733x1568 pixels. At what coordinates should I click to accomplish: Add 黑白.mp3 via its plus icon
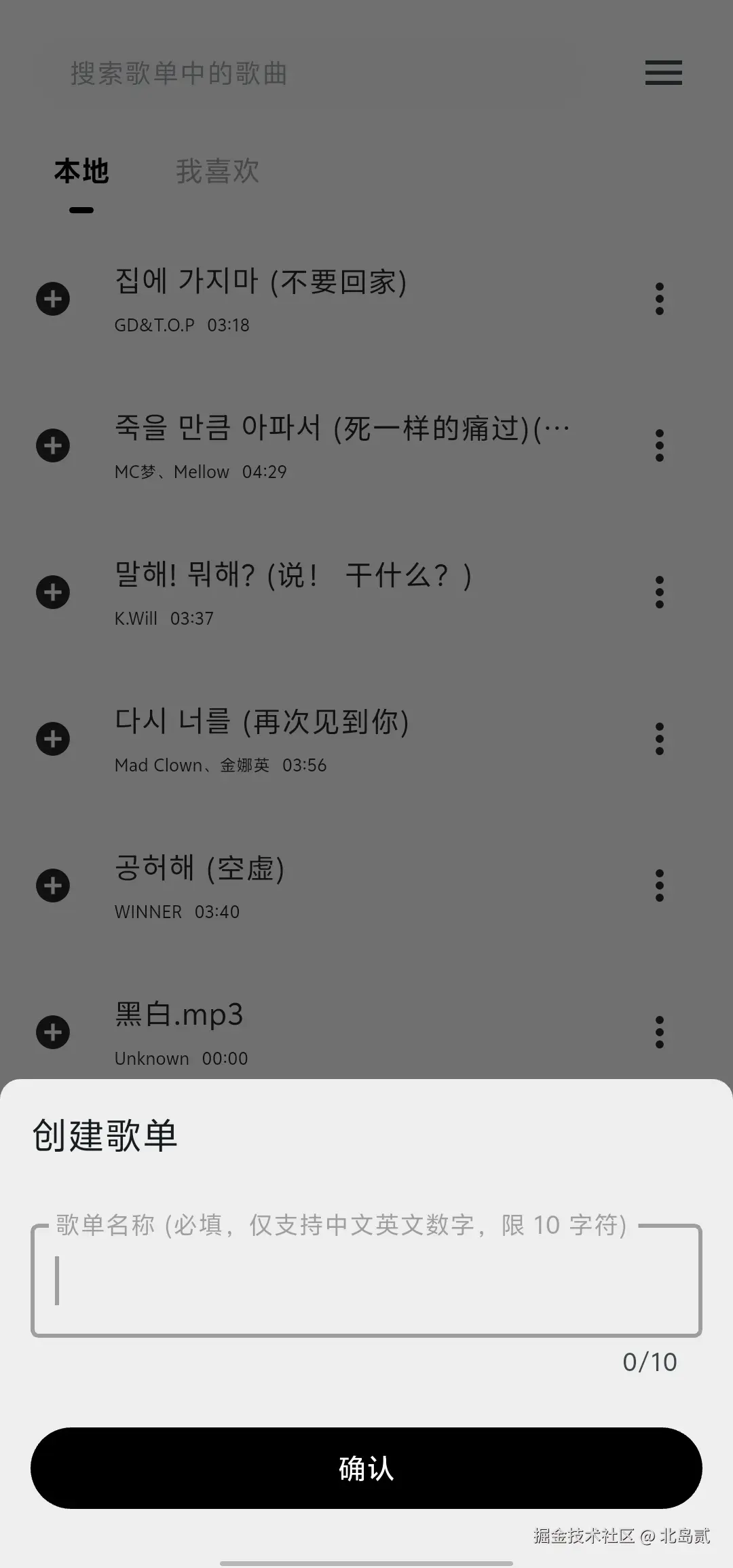click(53, 1033)
